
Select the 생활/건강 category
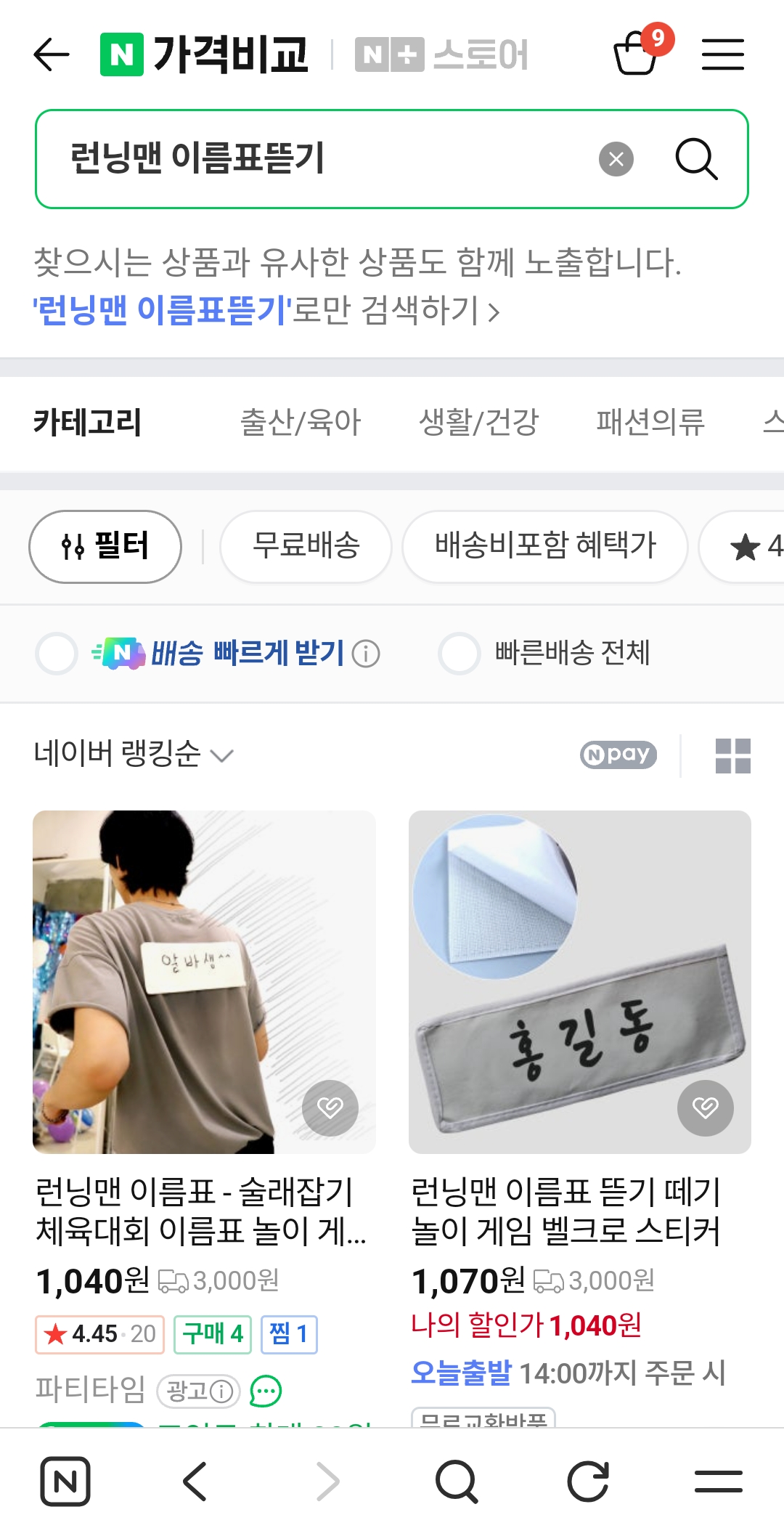coord(478,422)
